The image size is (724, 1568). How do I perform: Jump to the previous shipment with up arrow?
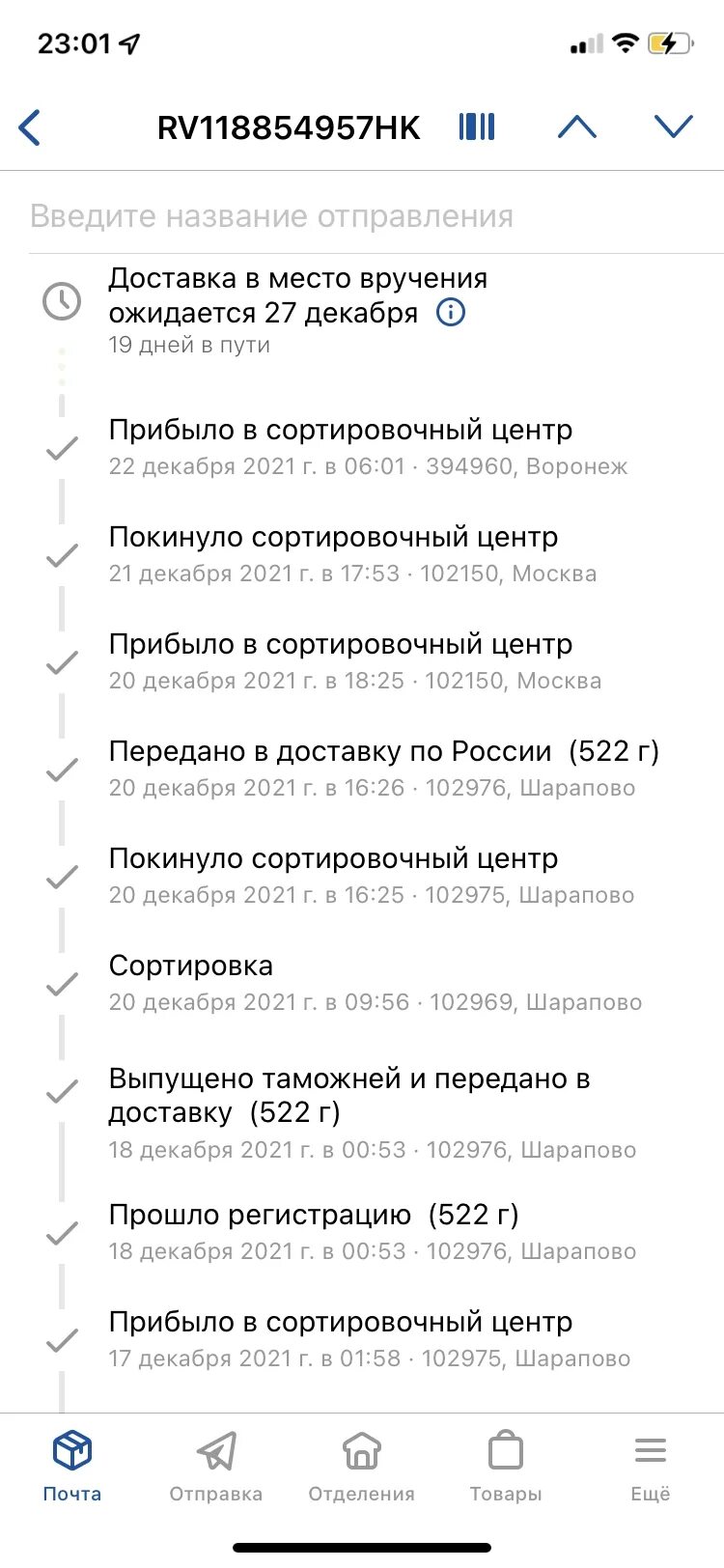point(577,126)
